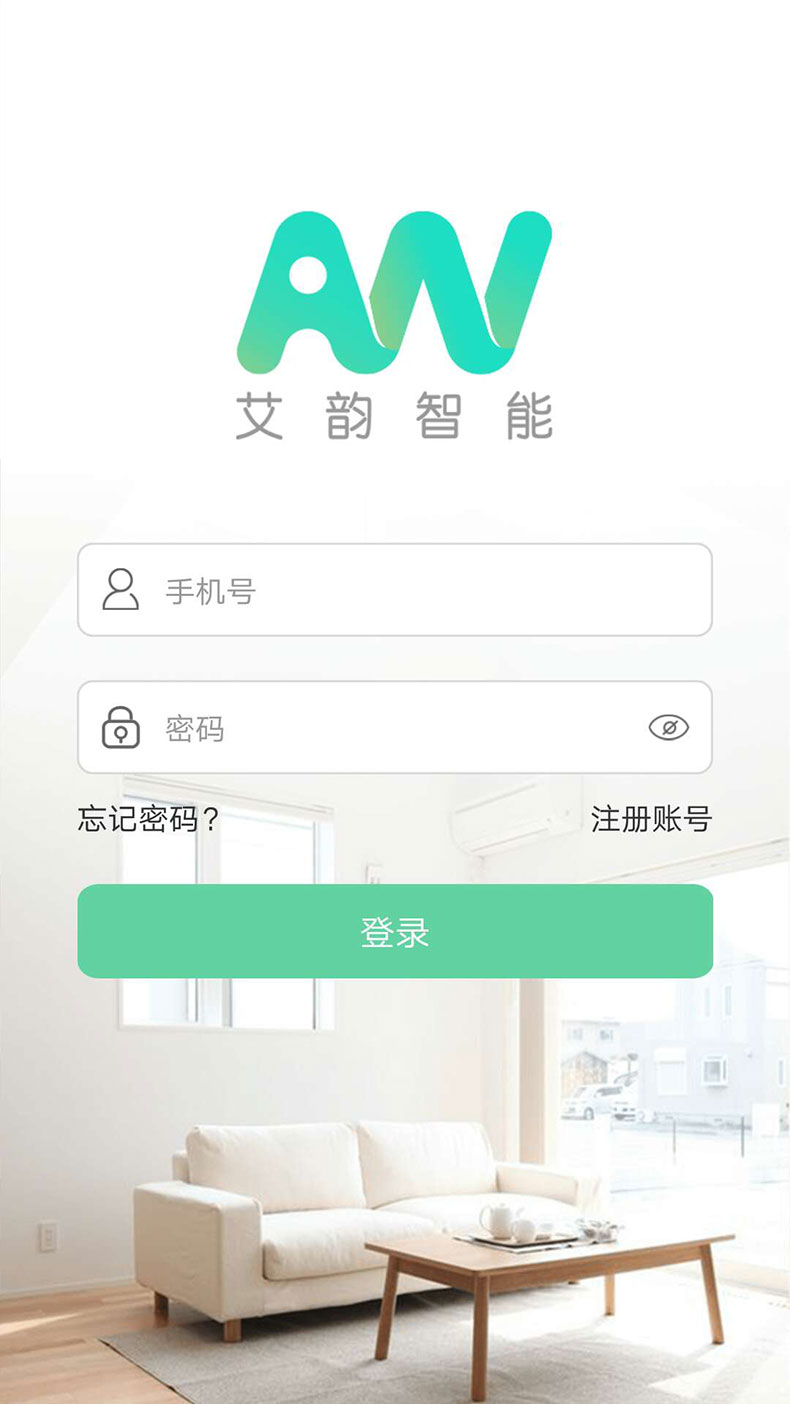Tap the green 登录 login button

395,932
